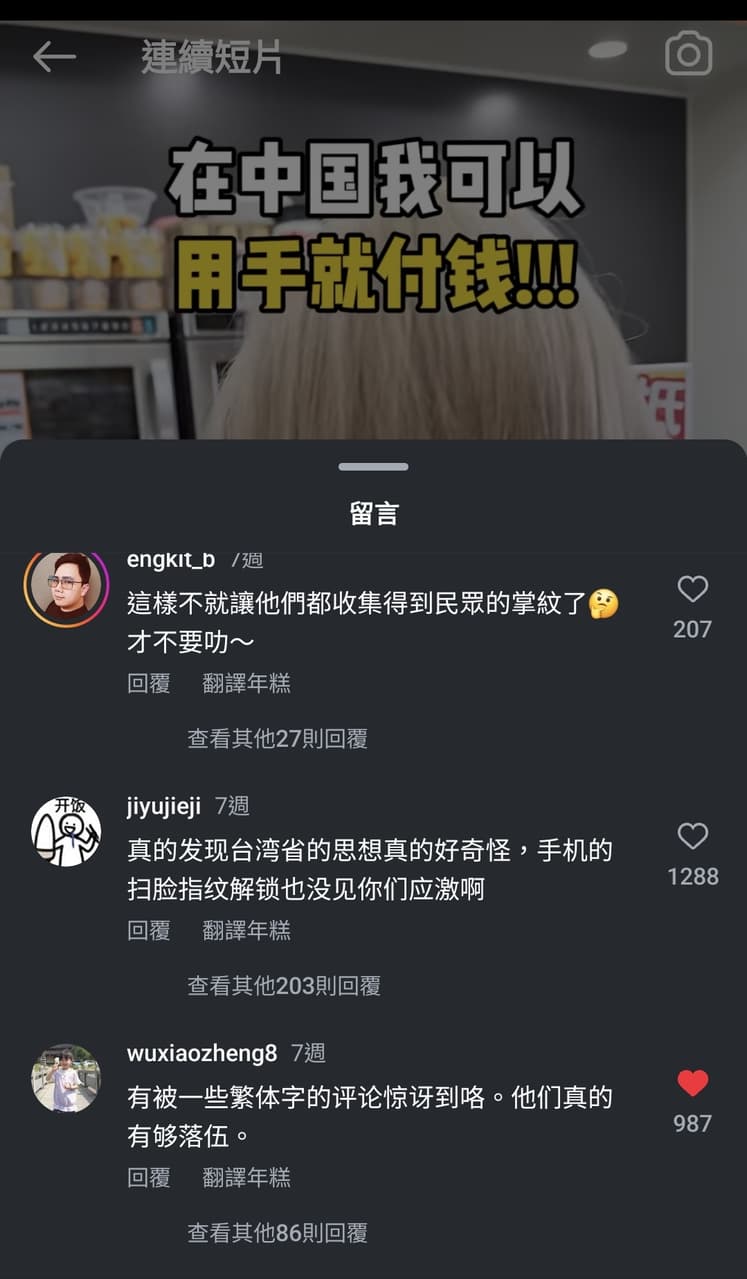
Task: Open the wuxiaozheng8 username
Action: coord(202,1053)
